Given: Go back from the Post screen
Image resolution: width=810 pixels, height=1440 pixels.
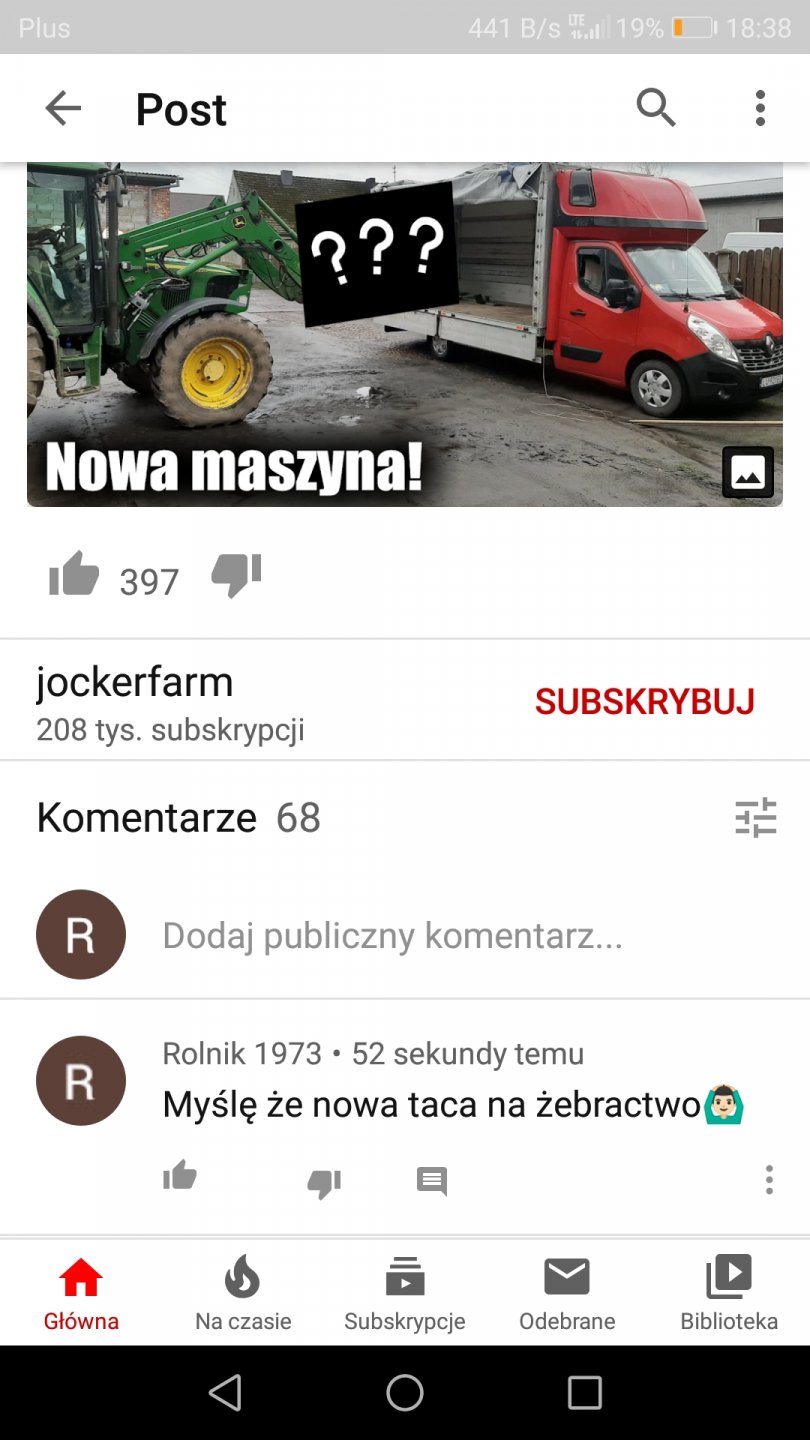Looking at the screenshot, I should pos(62,108).
